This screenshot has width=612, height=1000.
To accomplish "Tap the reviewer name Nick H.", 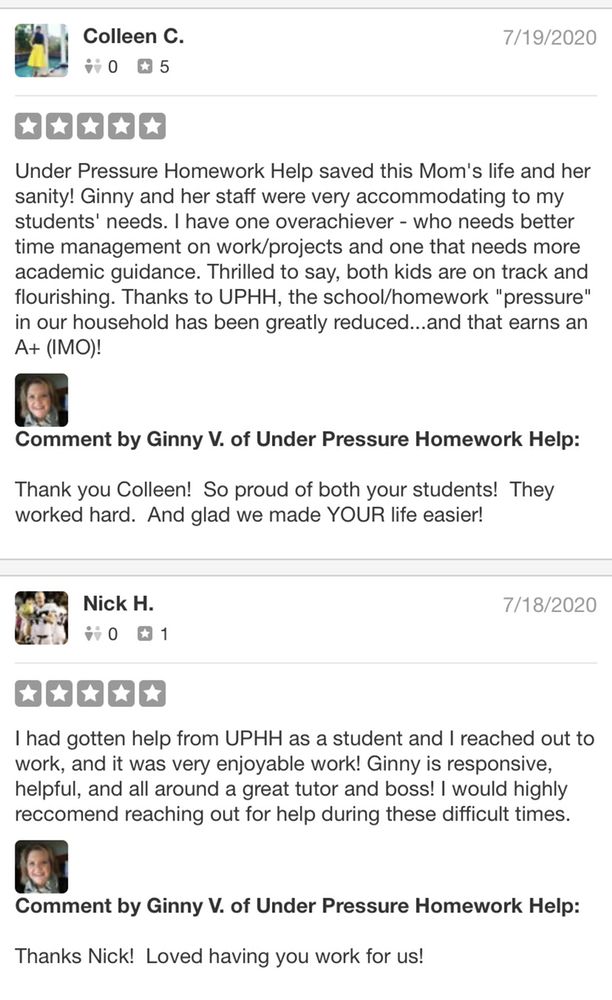I will pyautogui.click(x=118, y=603).
